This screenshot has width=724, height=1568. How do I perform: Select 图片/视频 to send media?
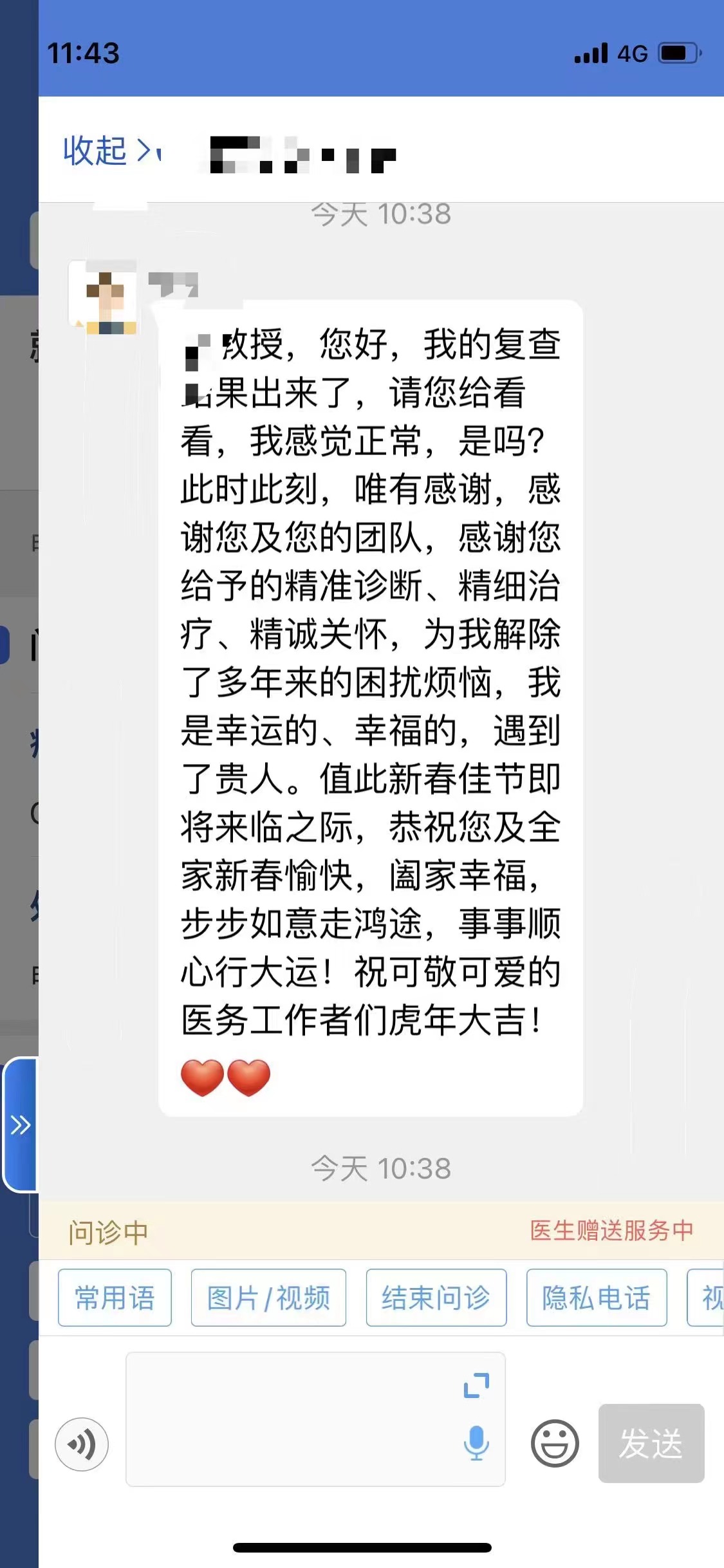point(268,1298)
